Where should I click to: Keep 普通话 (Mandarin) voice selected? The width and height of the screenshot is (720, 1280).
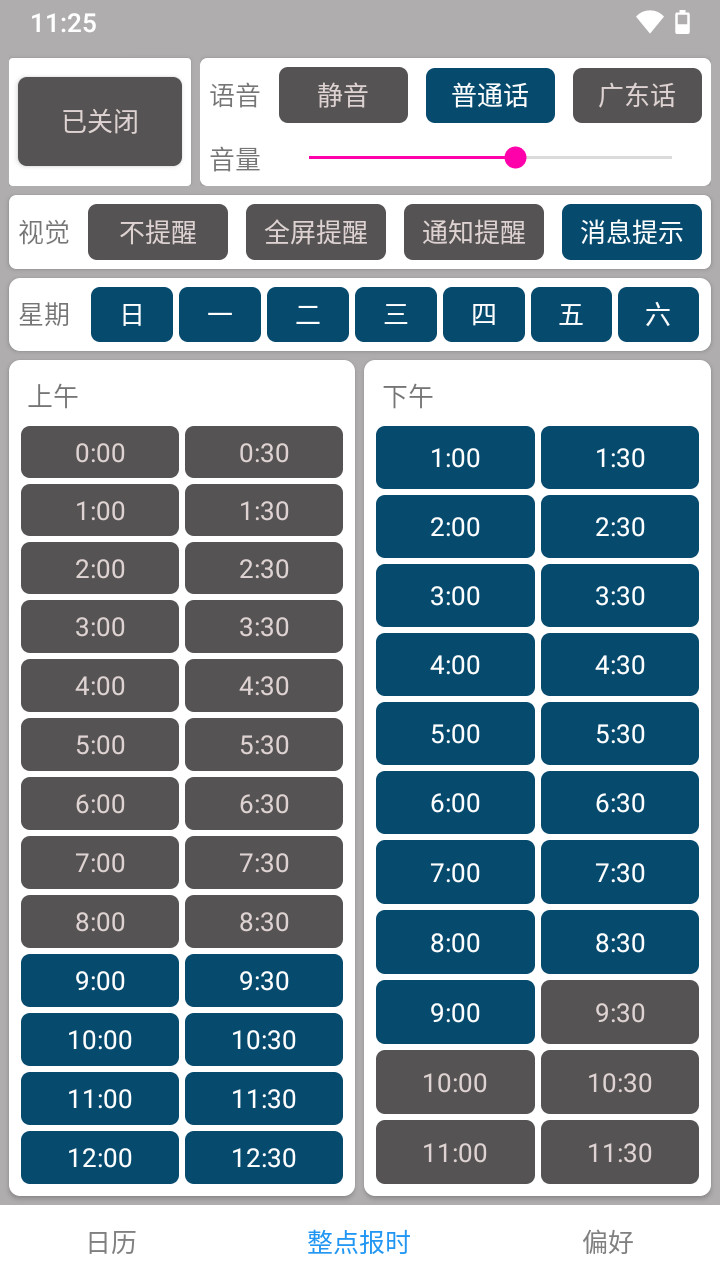[x=490, y=95]
